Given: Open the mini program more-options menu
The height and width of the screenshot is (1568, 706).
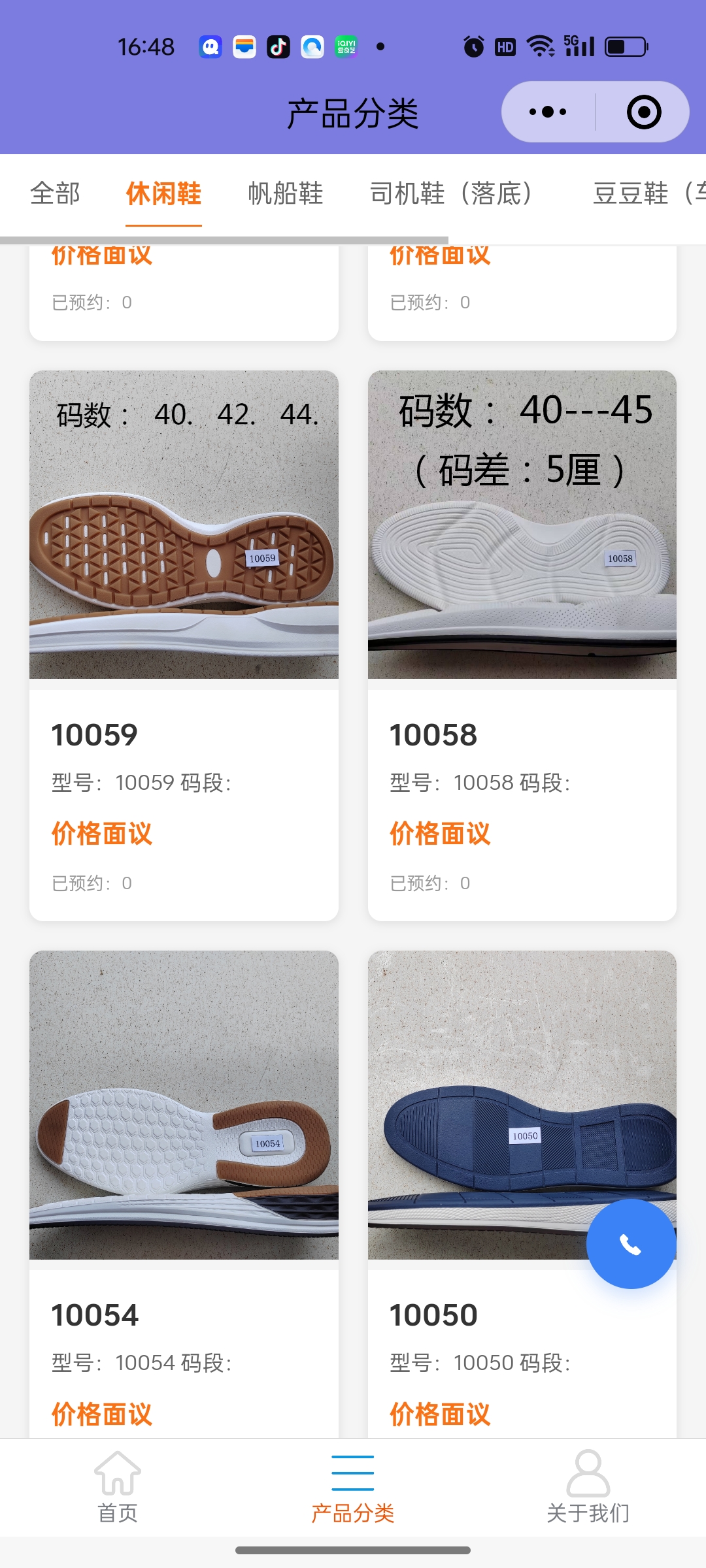Looking at the screenshot, I should [548, 112].
